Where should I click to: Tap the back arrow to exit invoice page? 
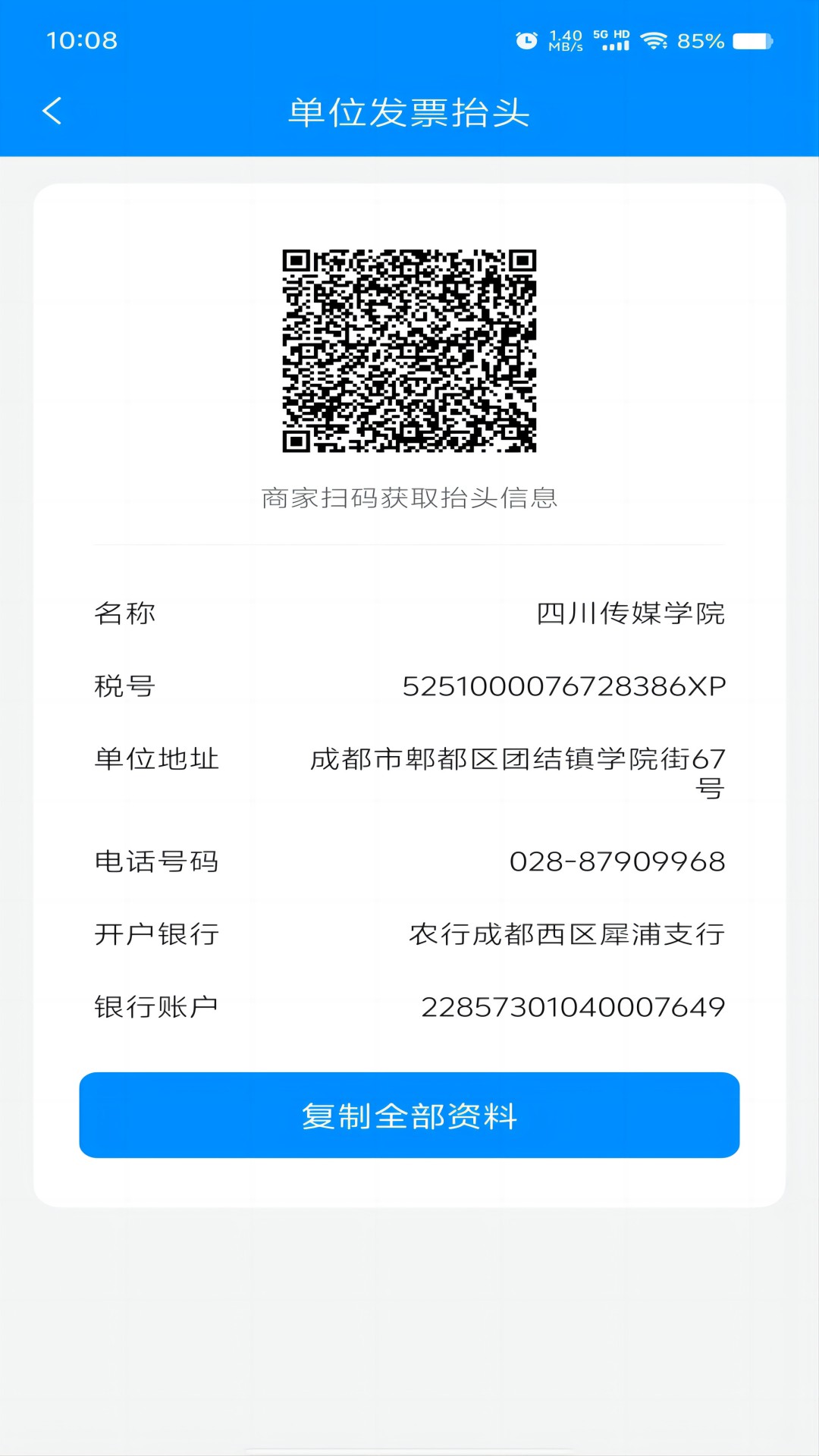tap(52, 111)
